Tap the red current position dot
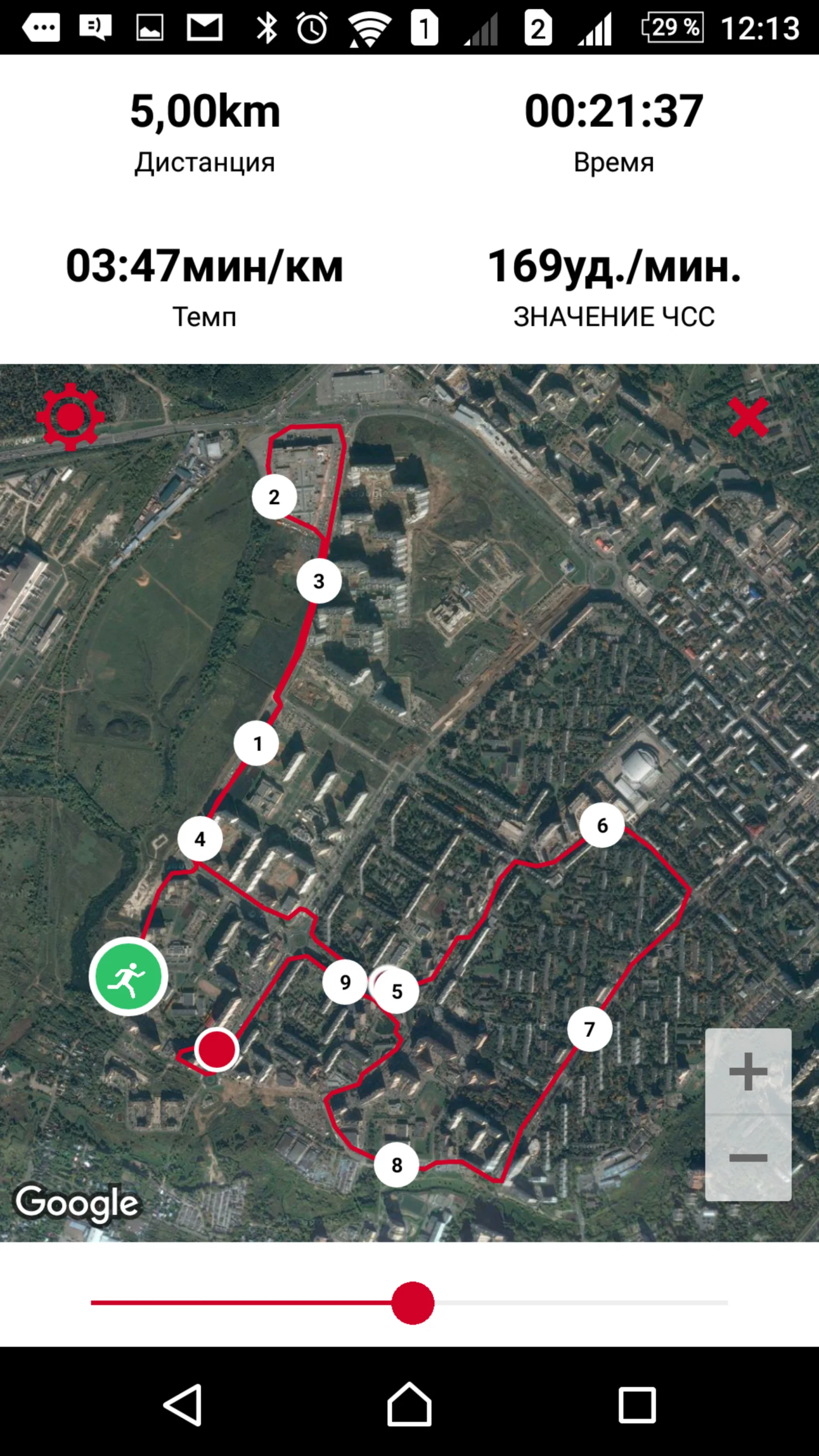819x1456 pixels. click(x=217, y=1050)
